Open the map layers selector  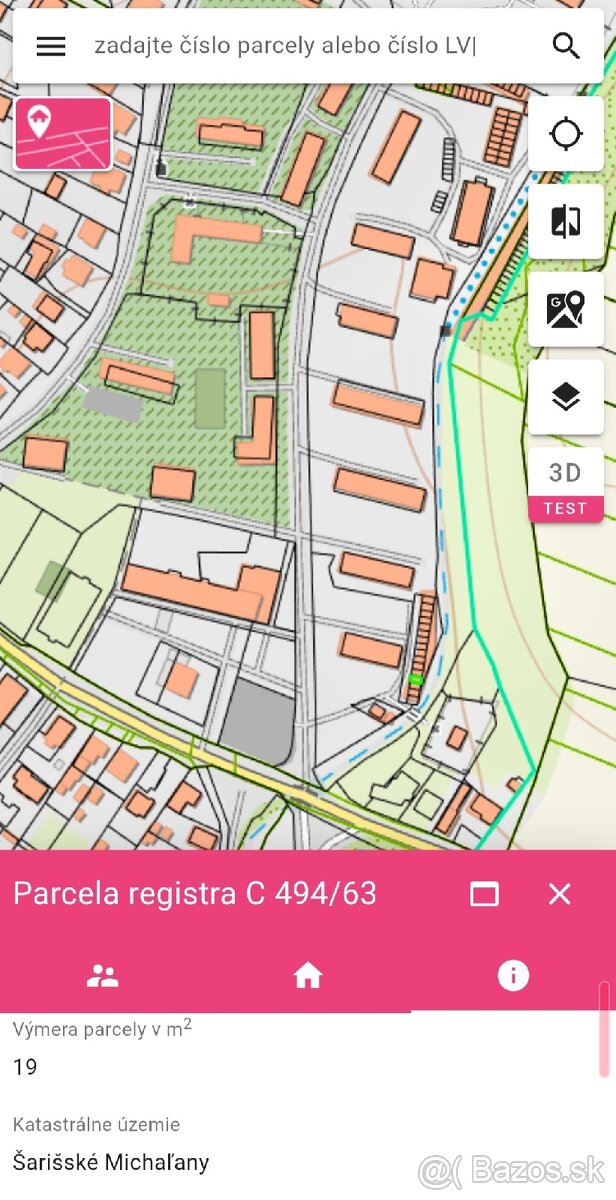pos(566,397)
